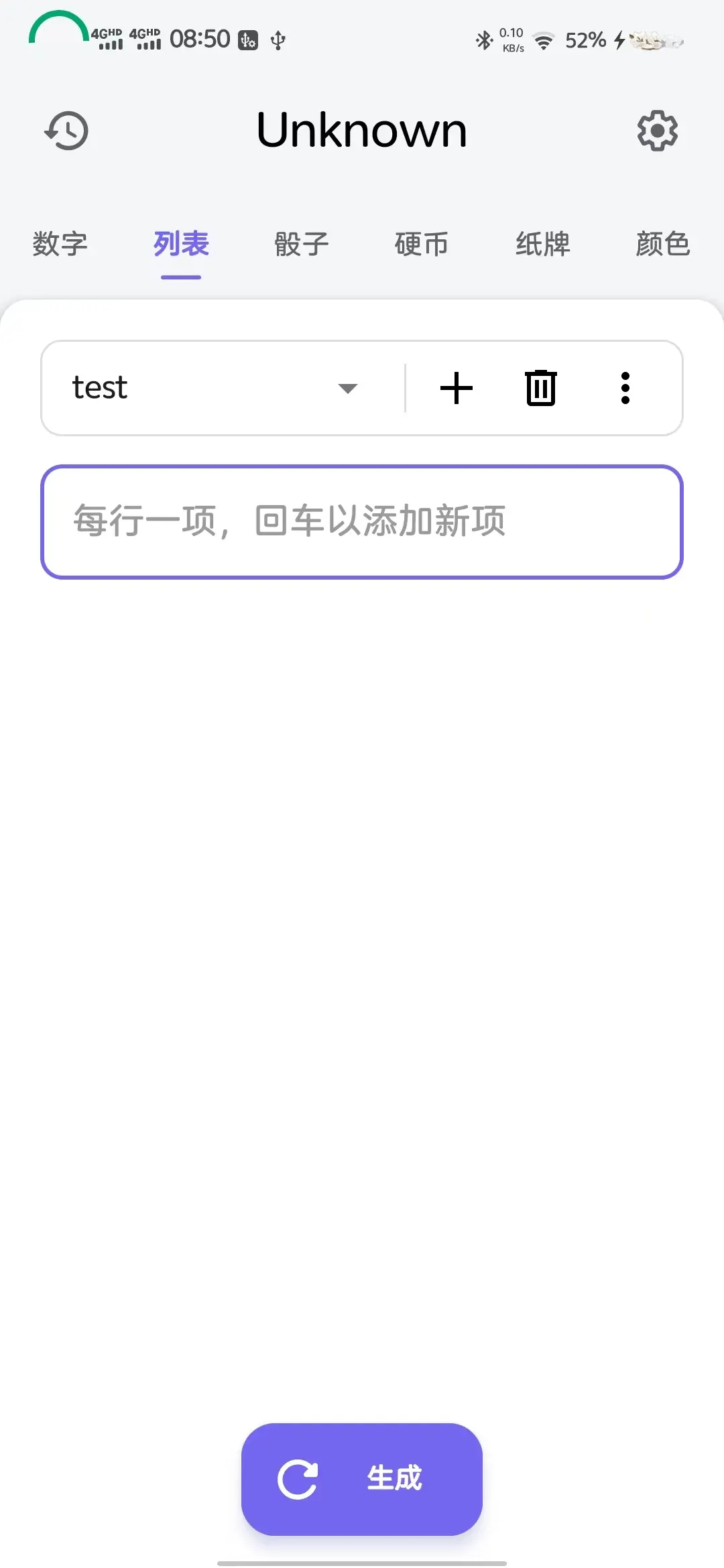Screen dimensions: 724x1568
Task: Delete the test list with trash icon
Action: pyautogui.click(x=540, y=388)
